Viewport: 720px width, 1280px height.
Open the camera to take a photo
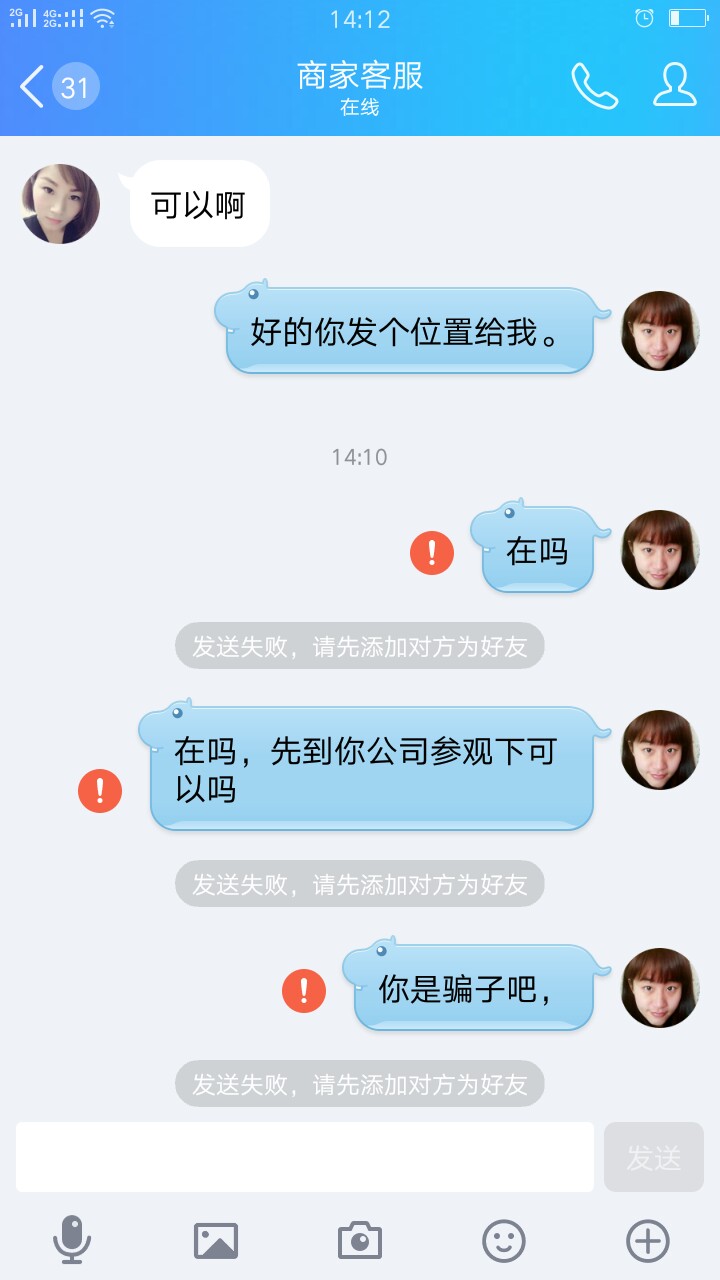point(360,1241)
